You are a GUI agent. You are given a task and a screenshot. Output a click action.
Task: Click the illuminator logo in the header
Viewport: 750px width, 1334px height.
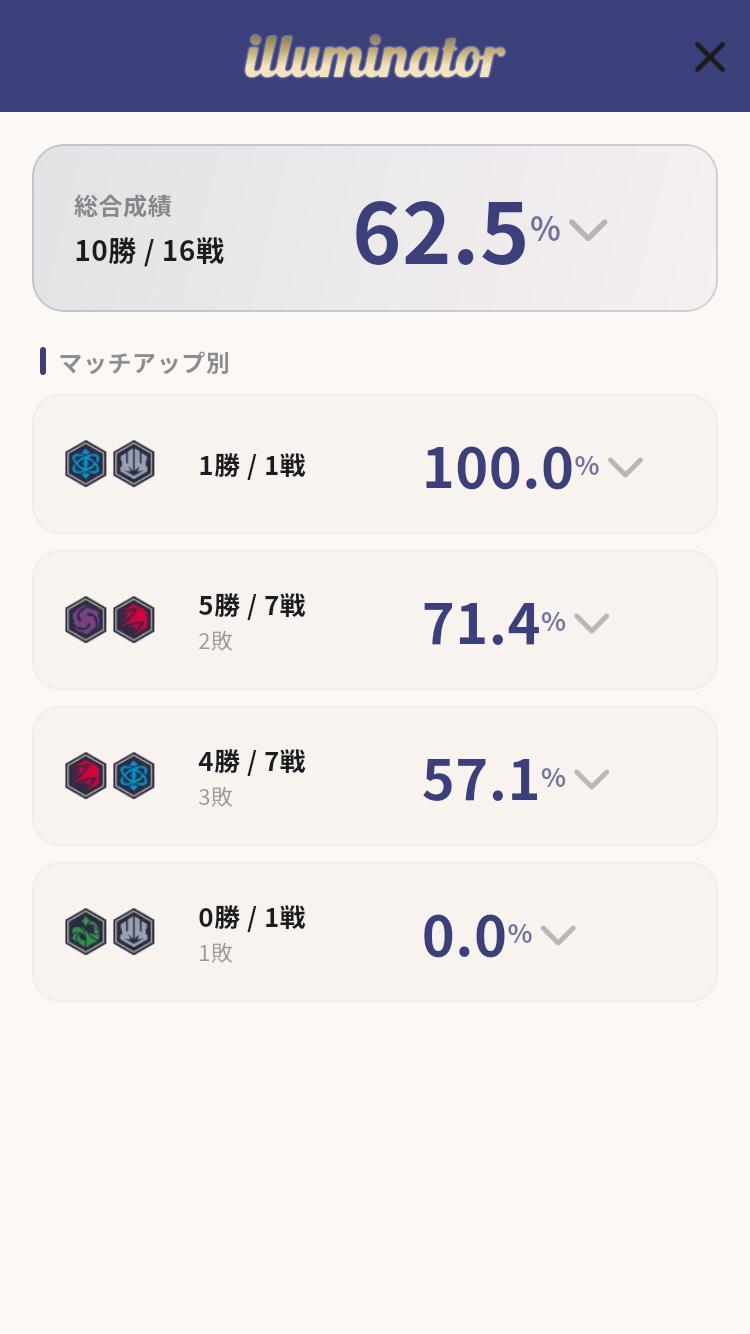click(x=375, y=57)
